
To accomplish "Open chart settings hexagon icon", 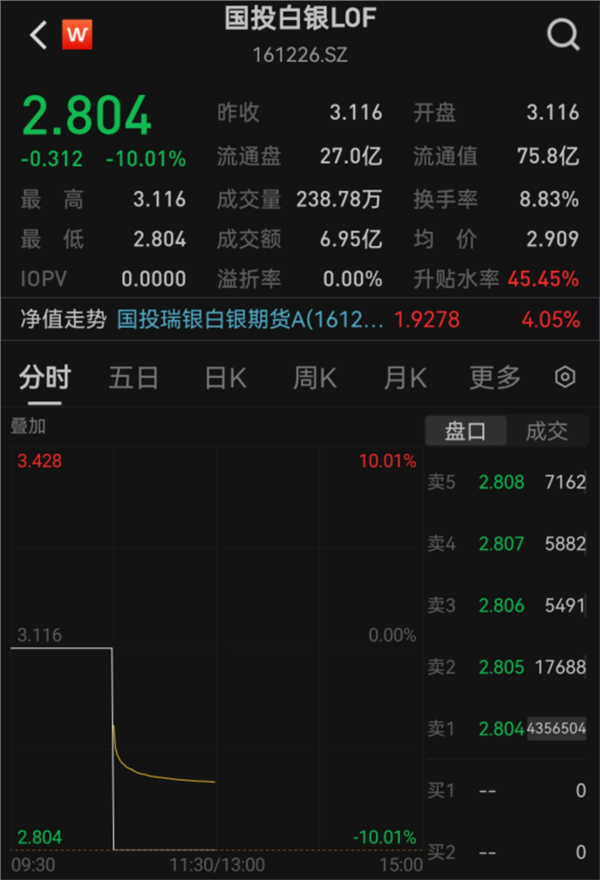I will point(565,377).
